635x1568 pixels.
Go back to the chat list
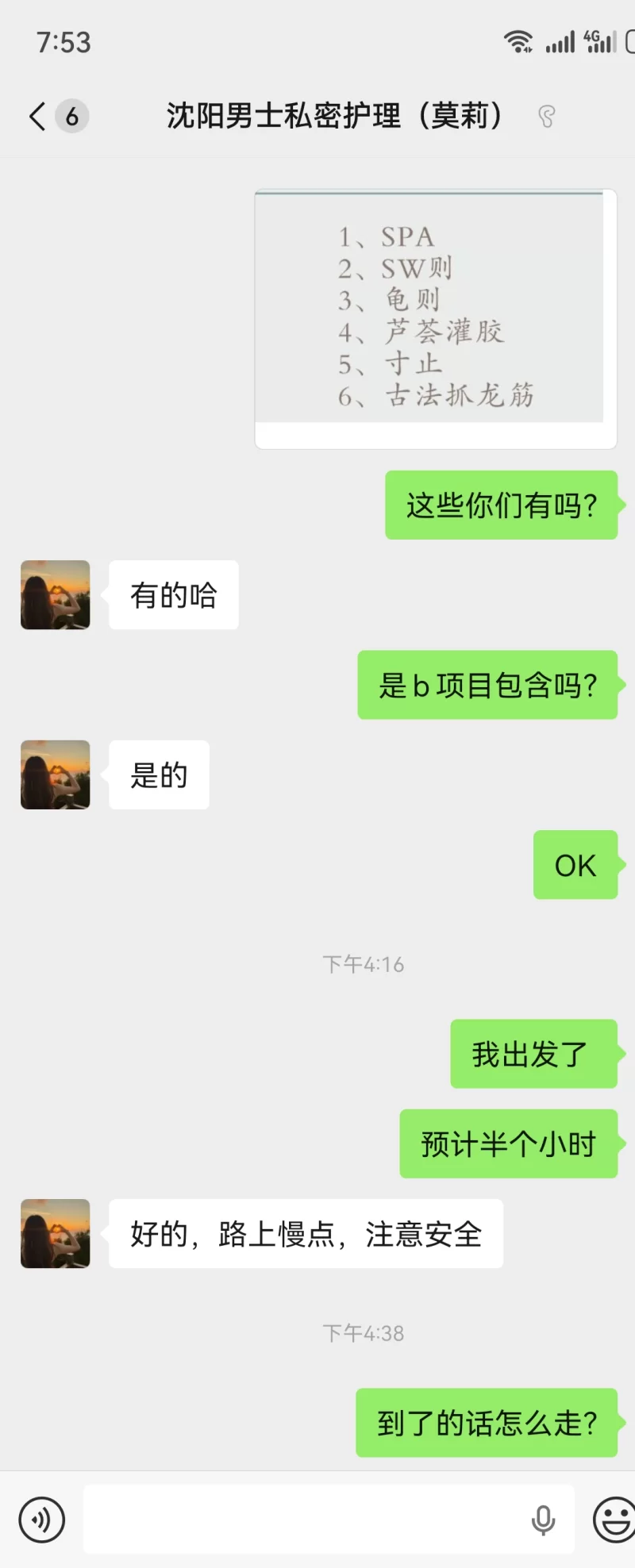point(38,116)
